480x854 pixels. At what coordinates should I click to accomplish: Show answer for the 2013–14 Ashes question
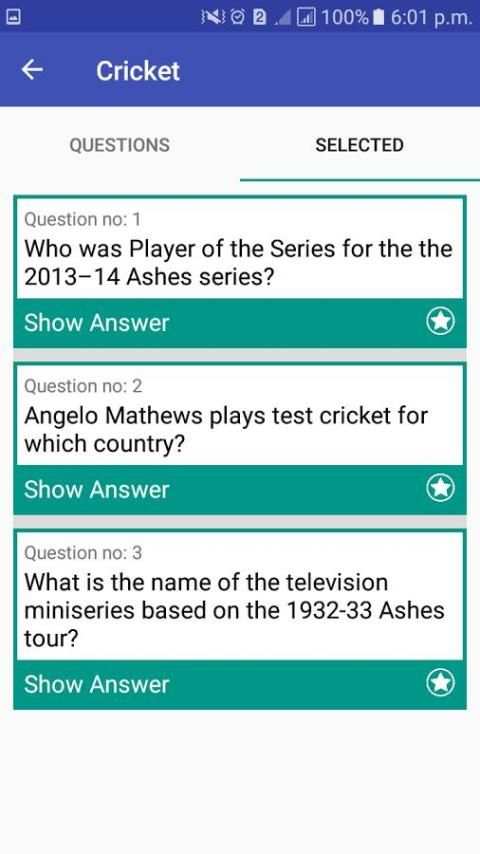(97, 322)
